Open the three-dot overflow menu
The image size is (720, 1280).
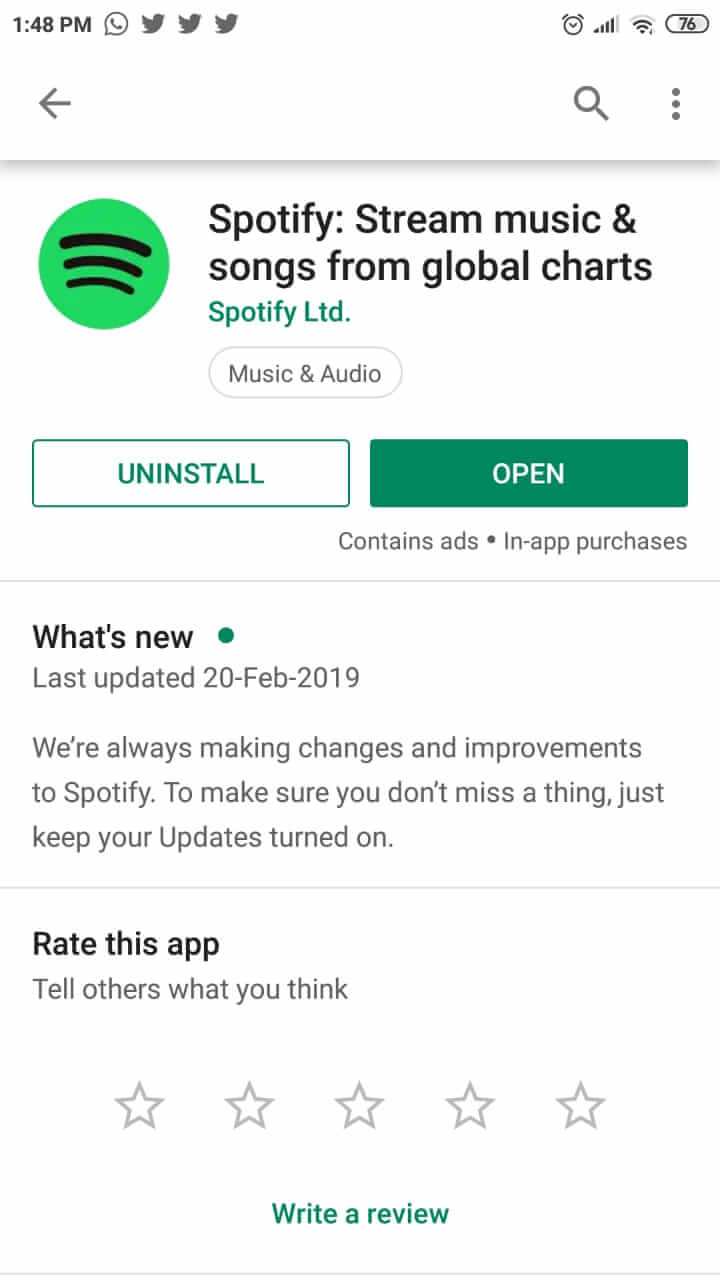pos(676,103)
